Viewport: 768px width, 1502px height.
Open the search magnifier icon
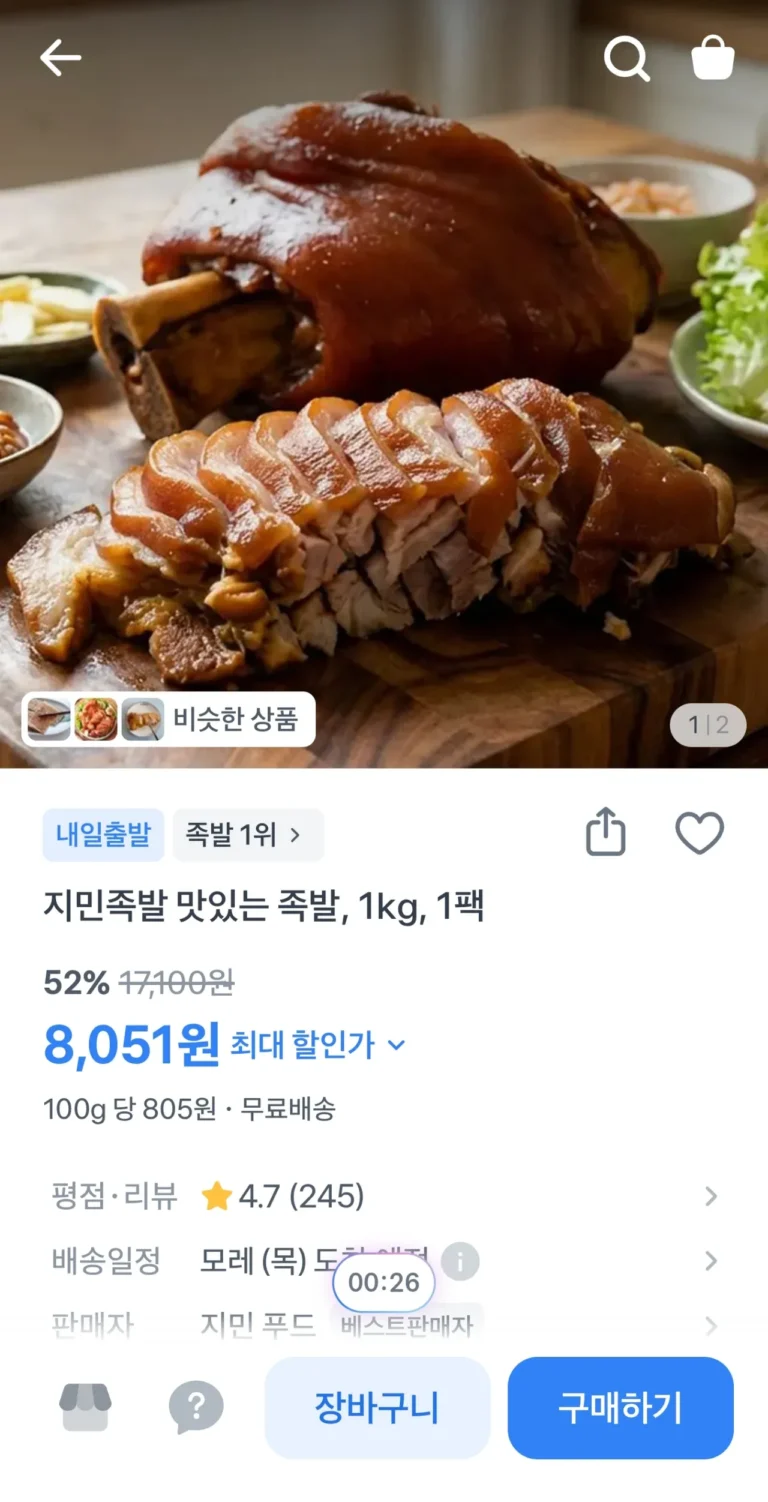tap(627, 59)
